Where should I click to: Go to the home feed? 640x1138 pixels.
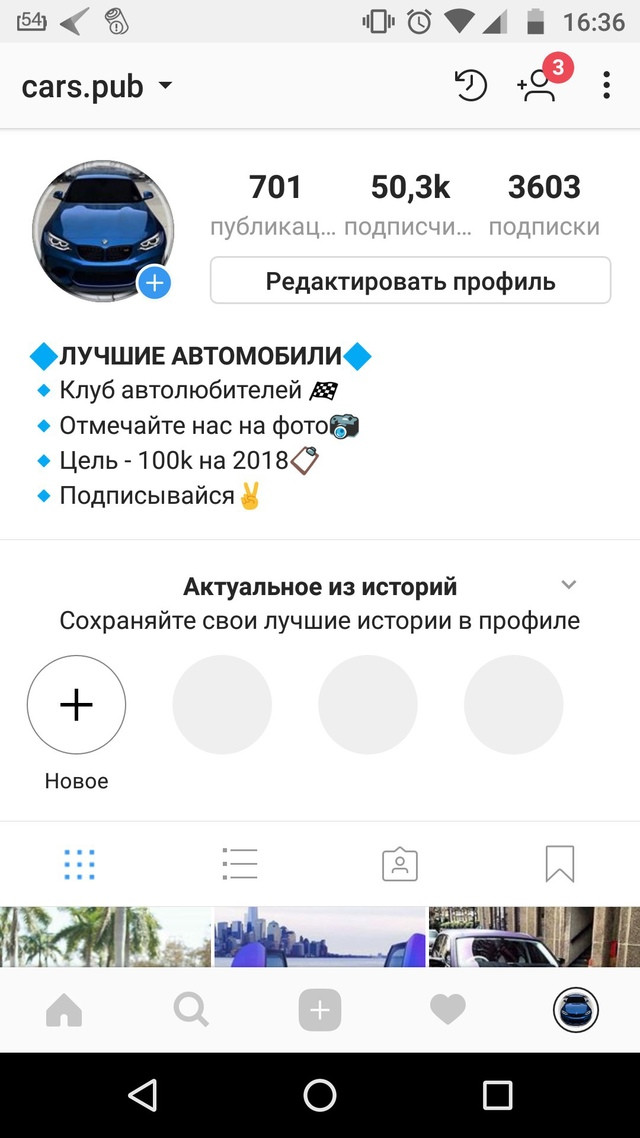[64, 1010]
